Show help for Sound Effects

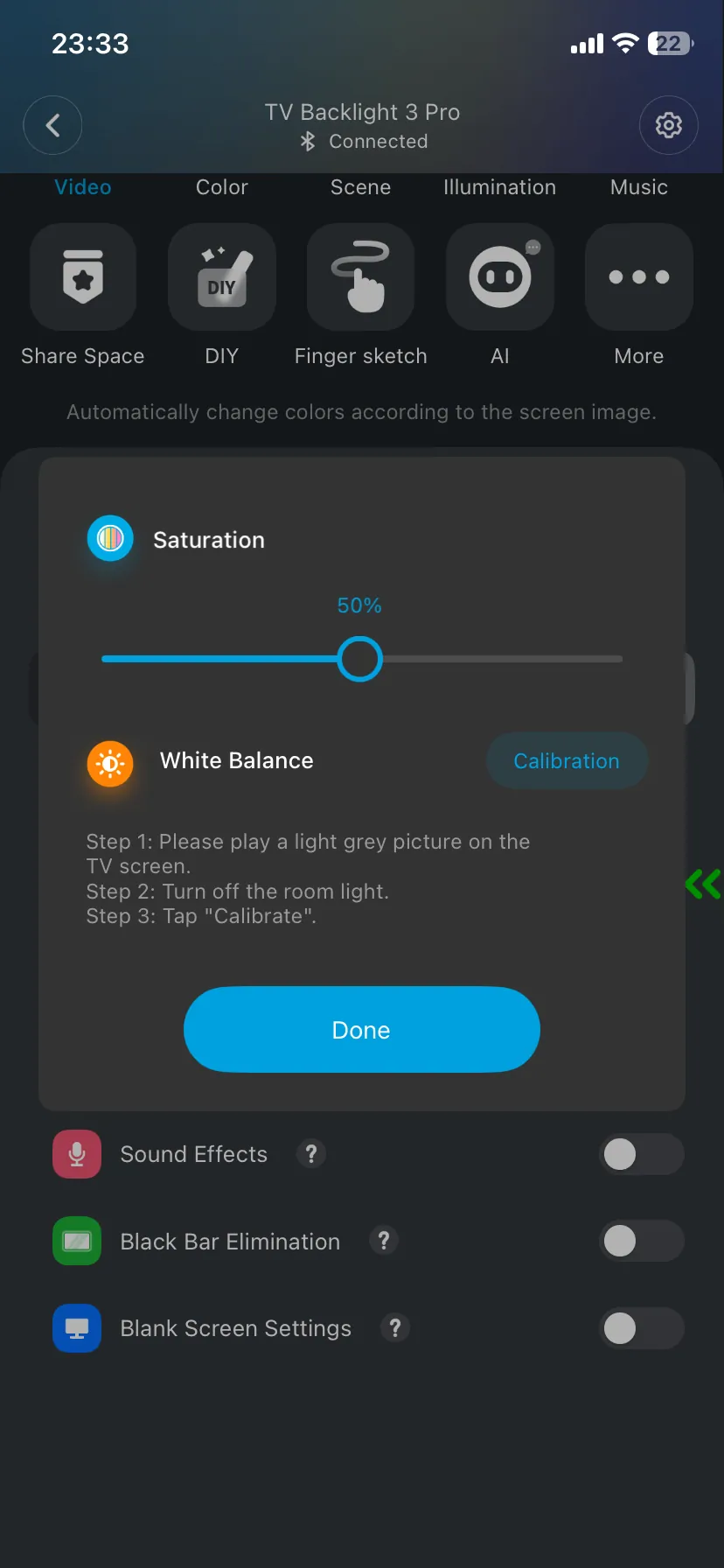tap(311, 1153)
